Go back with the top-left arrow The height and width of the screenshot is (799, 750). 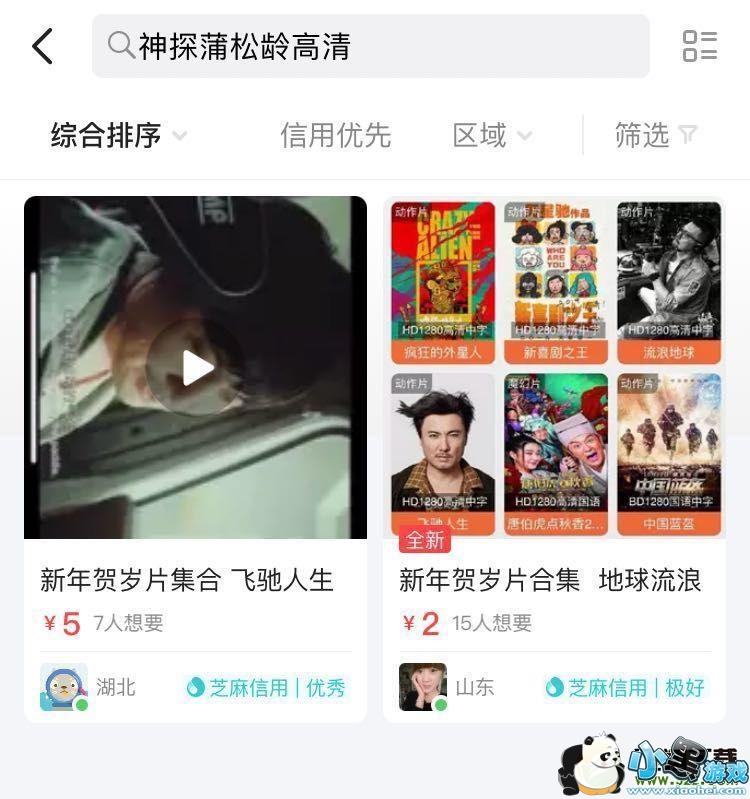(x=42, y=46)
